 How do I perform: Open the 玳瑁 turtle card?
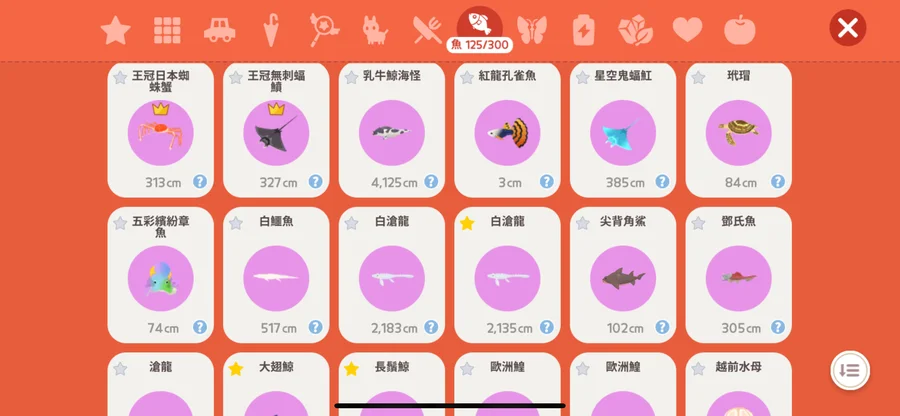[x=738, y=132]
